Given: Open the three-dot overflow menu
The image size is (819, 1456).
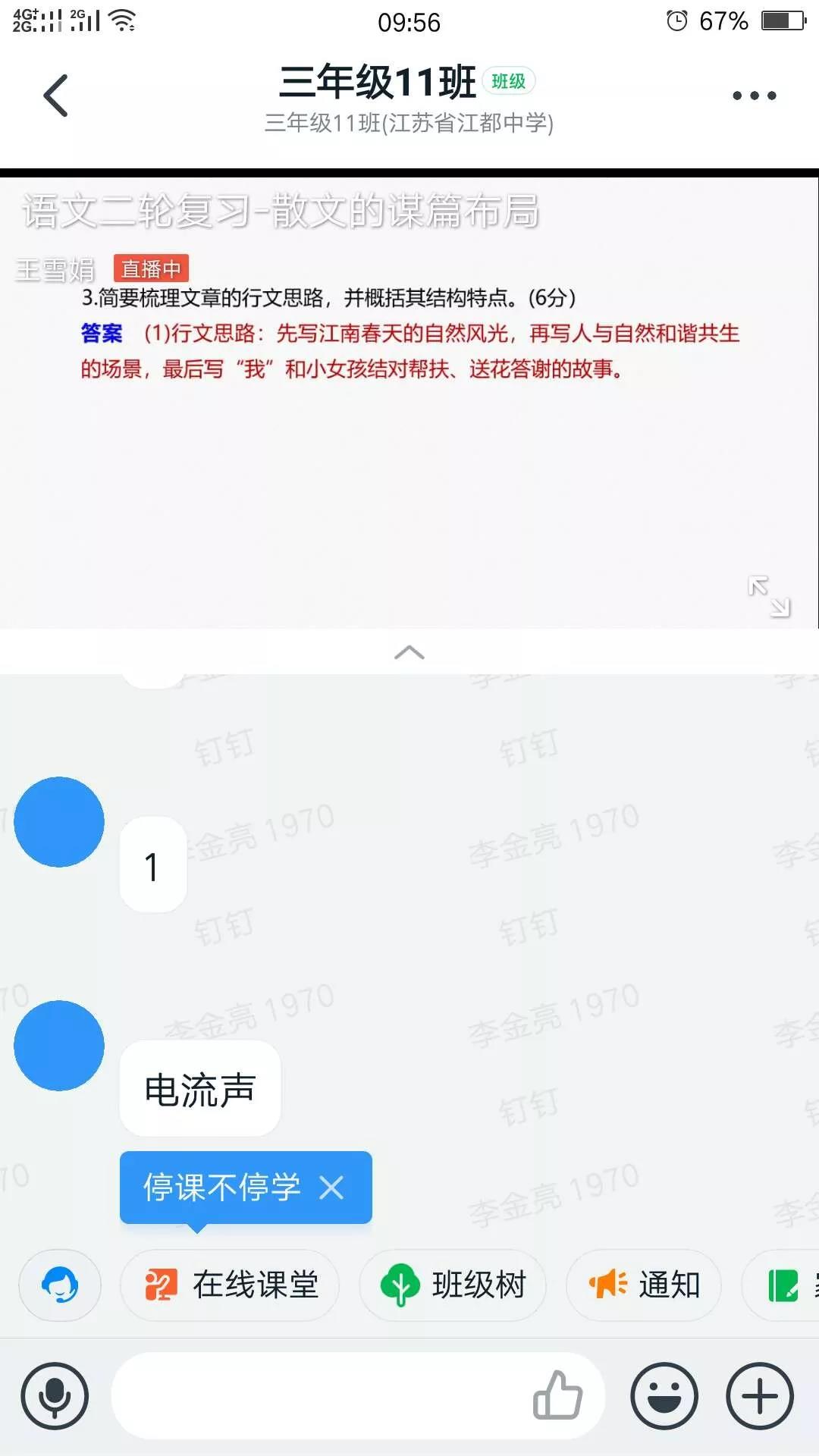Looking at the screenshot, I should (754, 96).
